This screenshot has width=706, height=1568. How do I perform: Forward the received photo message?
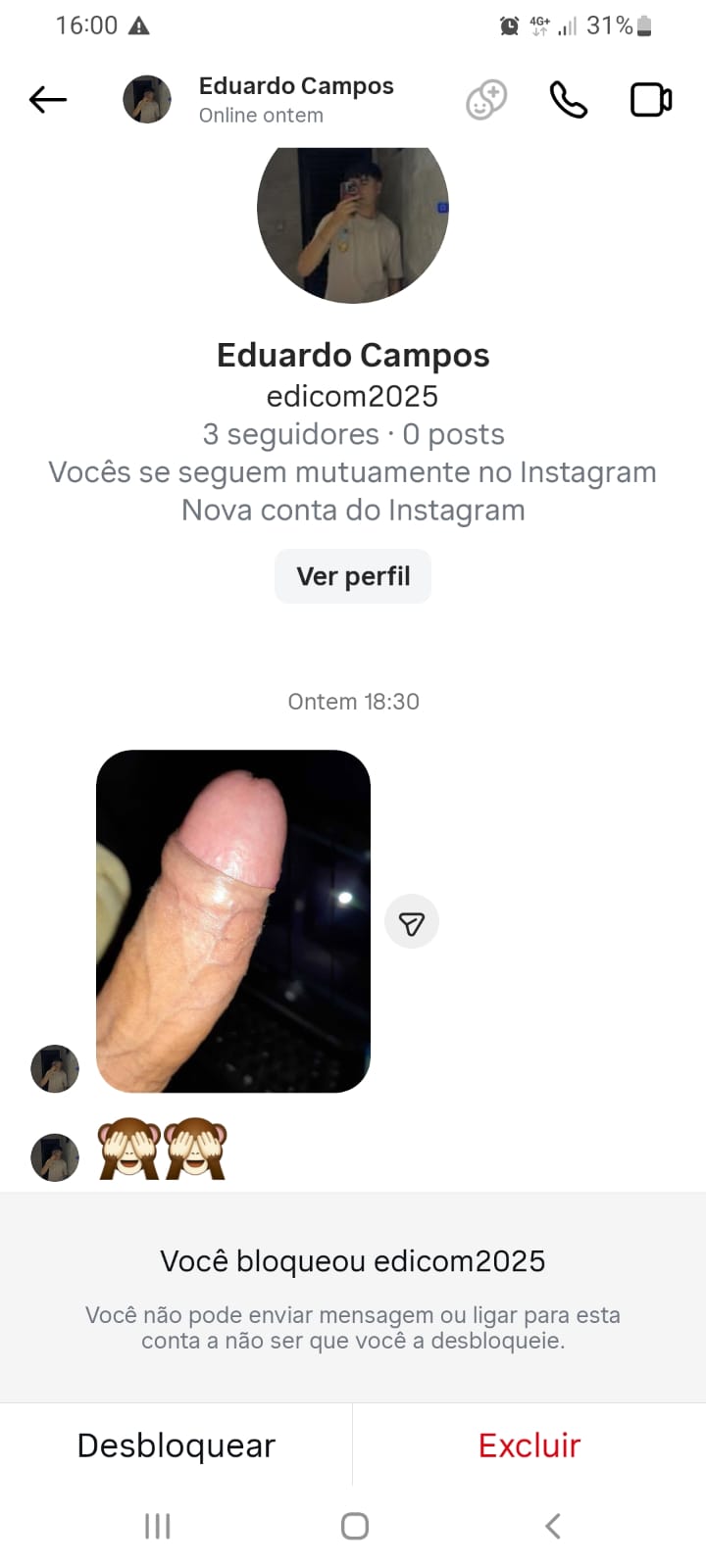(x=412, y=922)
